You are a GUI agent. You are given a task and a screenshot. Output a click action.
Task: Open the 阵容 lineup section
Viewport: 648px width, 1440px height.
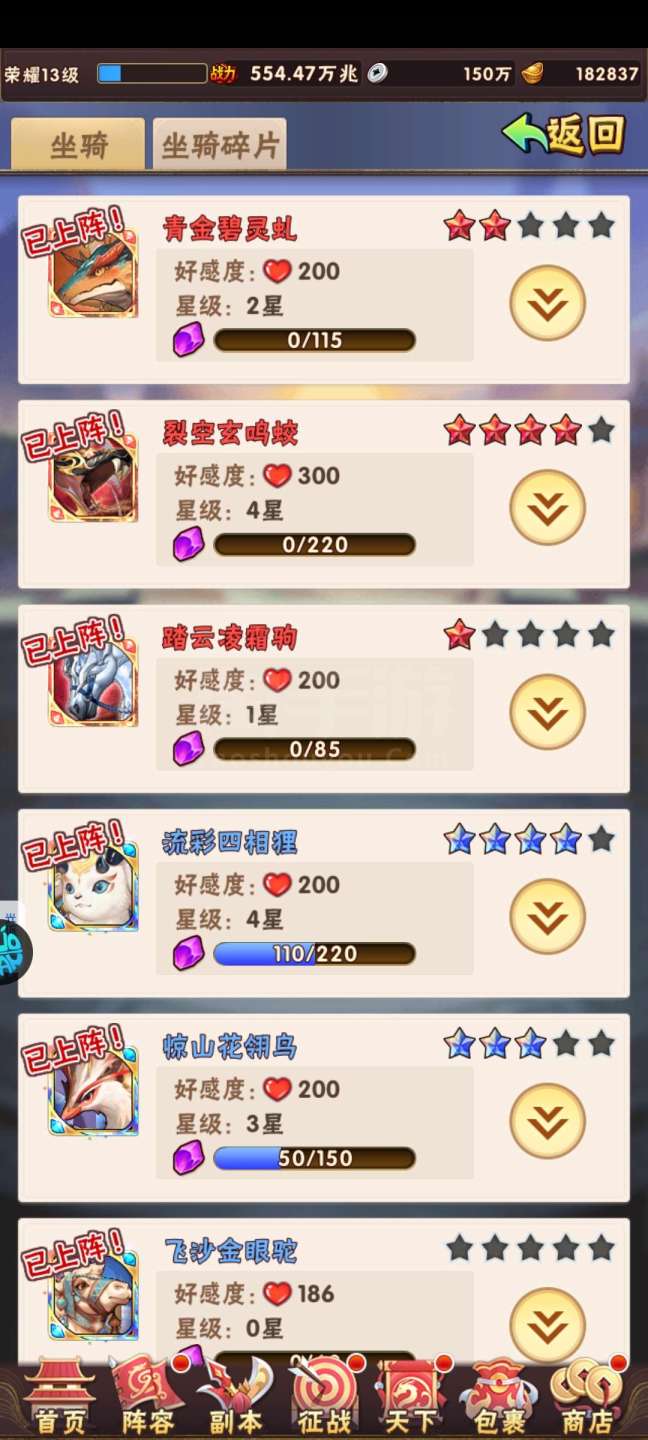click(147, 1397)
